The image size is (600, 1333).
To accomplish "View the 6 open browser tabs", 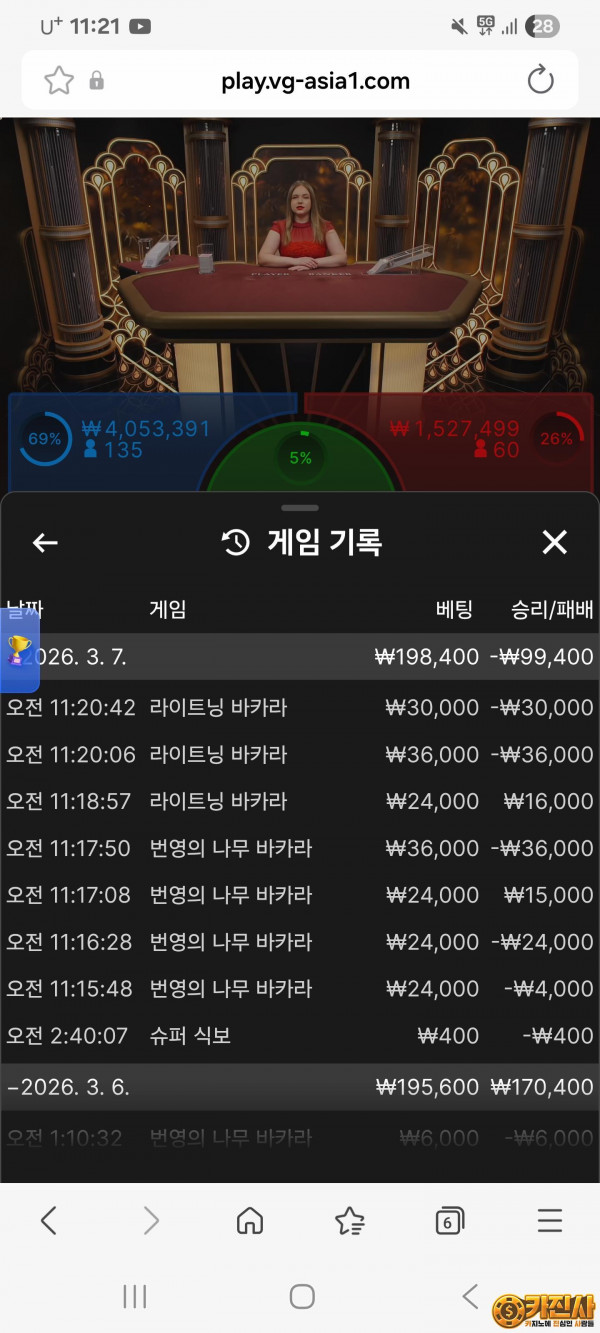I will [x=449, y=1221].
